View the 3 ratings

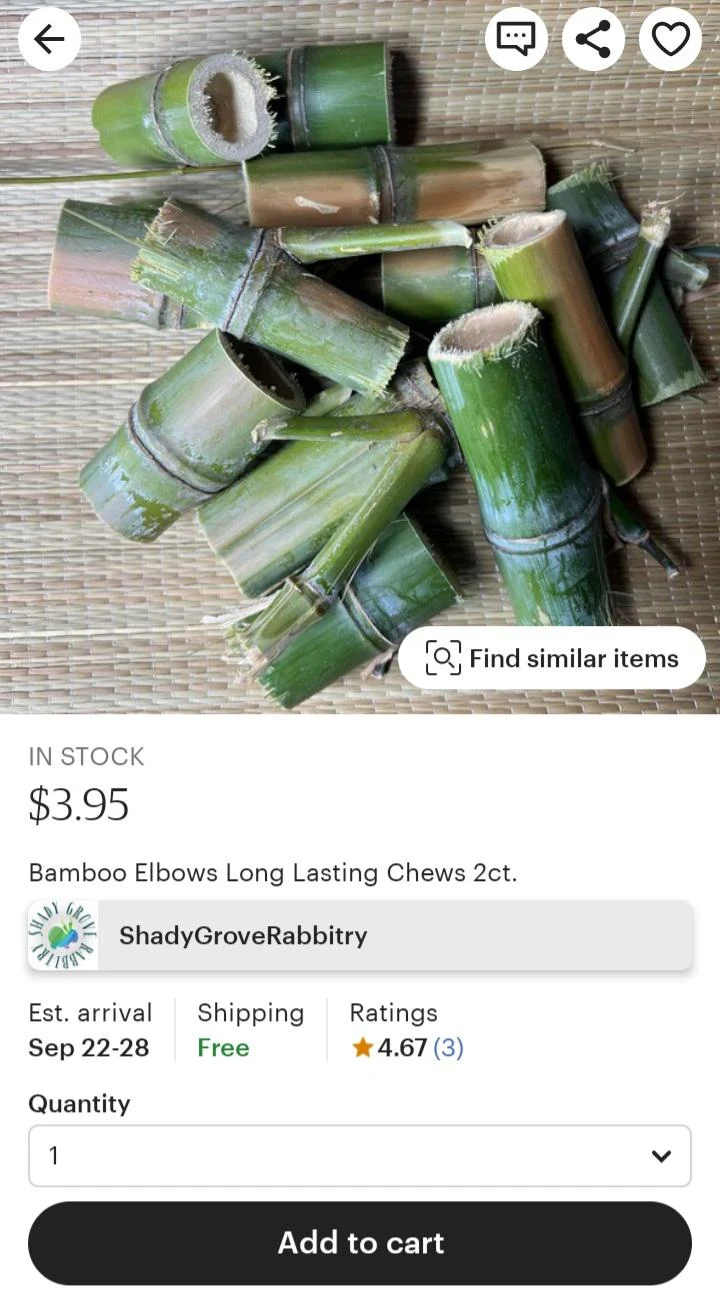pyautogui.click(x=407, y=1047)
